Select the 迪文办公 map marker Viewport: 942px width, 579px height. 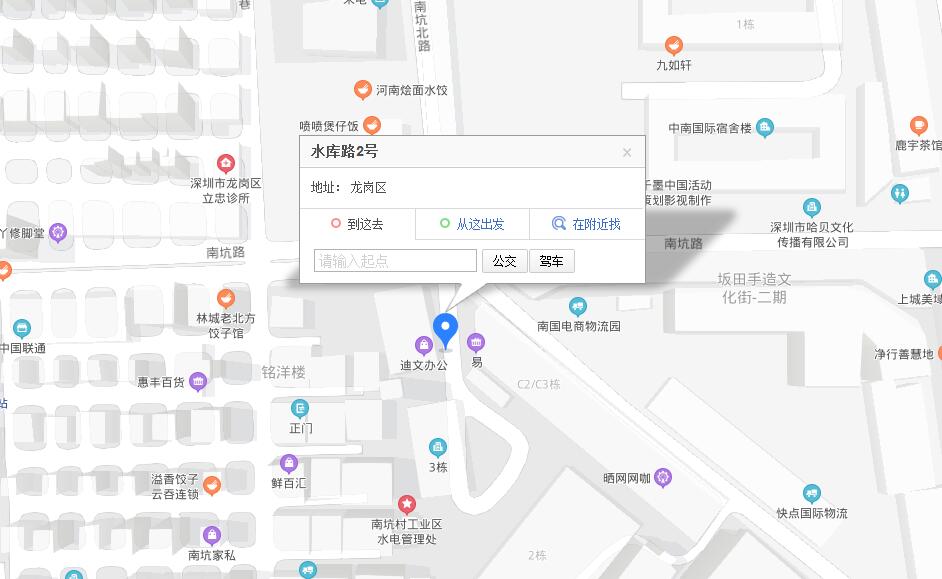point(424,346)
